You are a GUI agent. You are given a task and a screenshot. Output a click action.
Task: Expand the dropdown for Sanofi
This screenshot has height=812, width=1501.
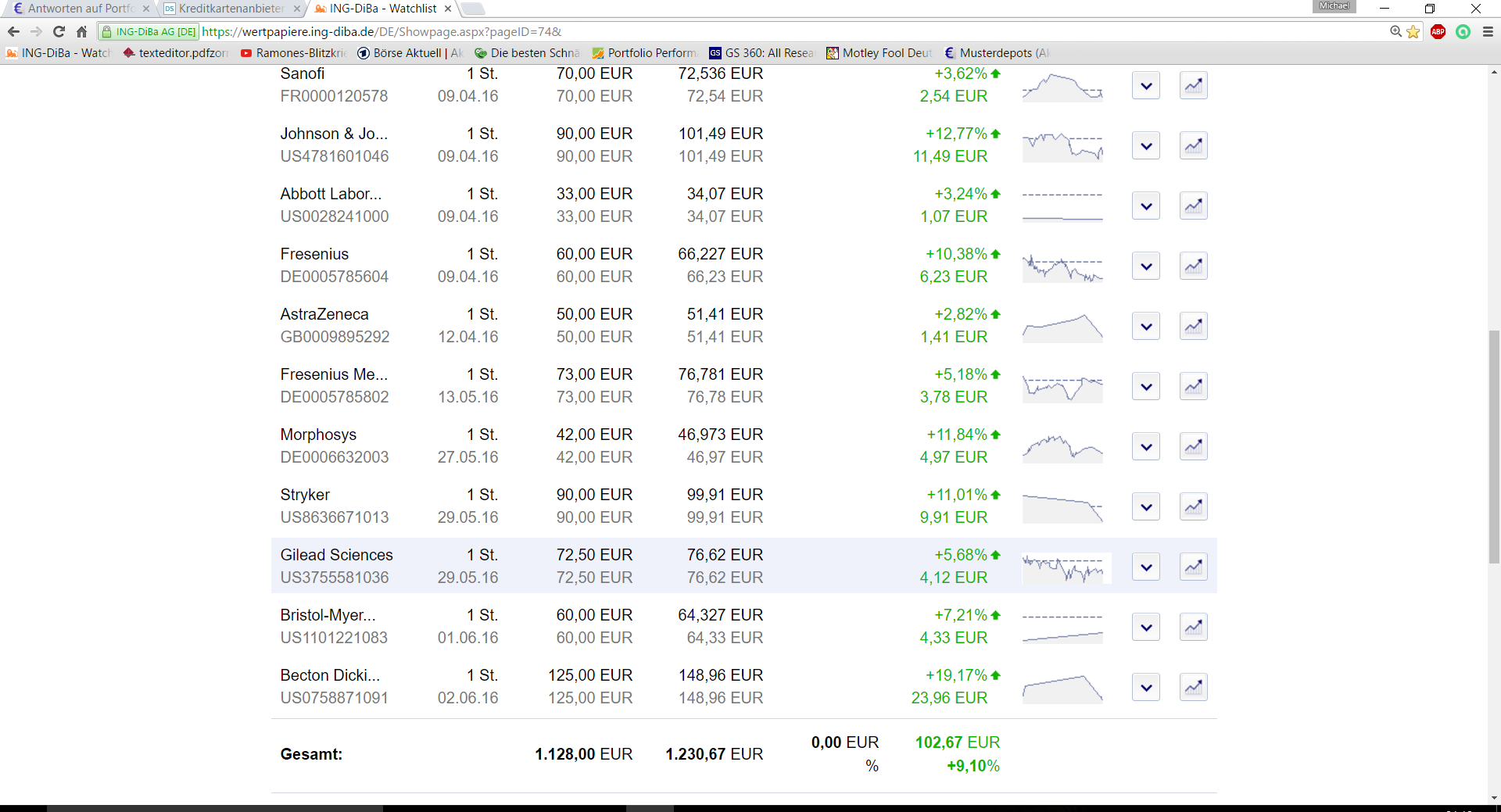coord(1145,86)
